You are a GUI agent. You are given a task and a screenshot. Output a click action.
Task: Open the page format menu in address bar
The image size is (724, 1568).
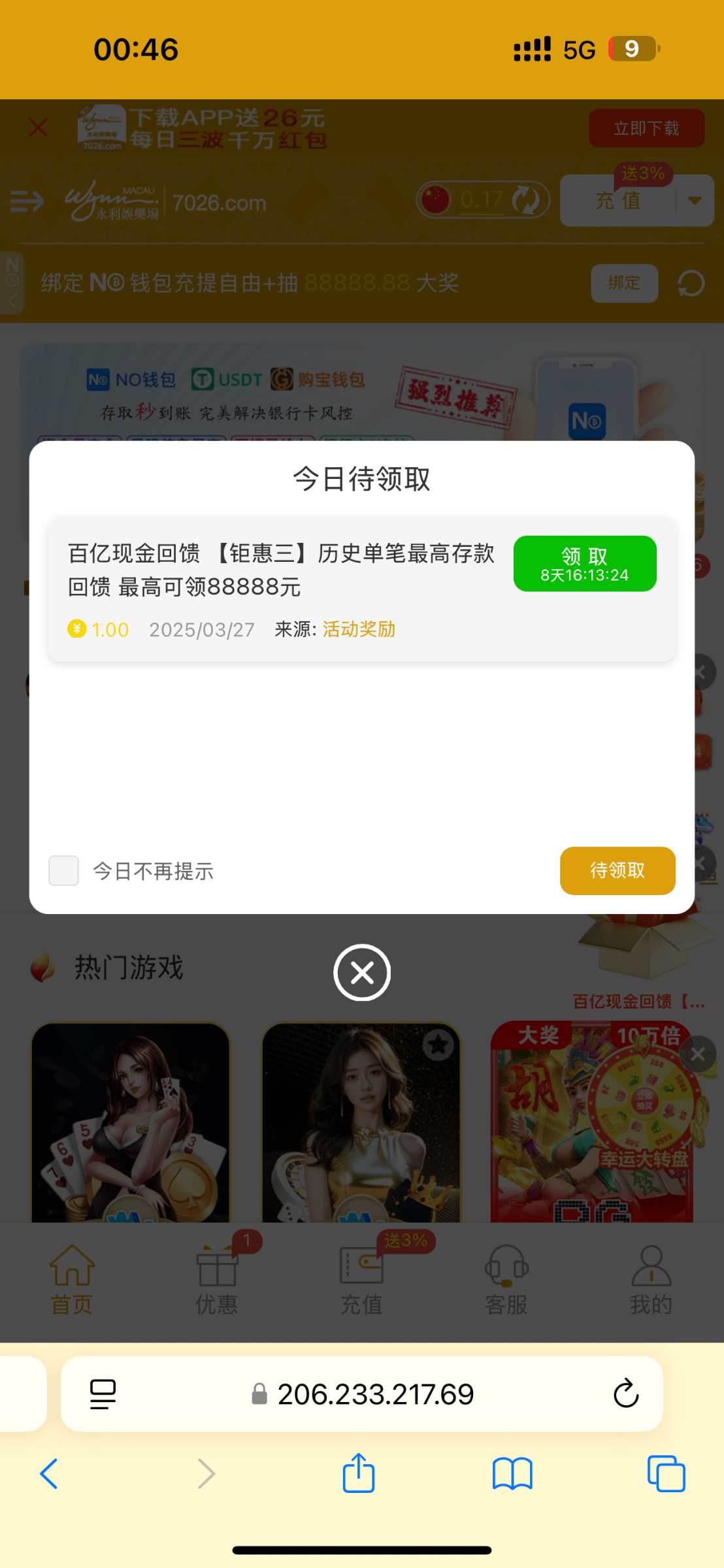pos(103,1394)
